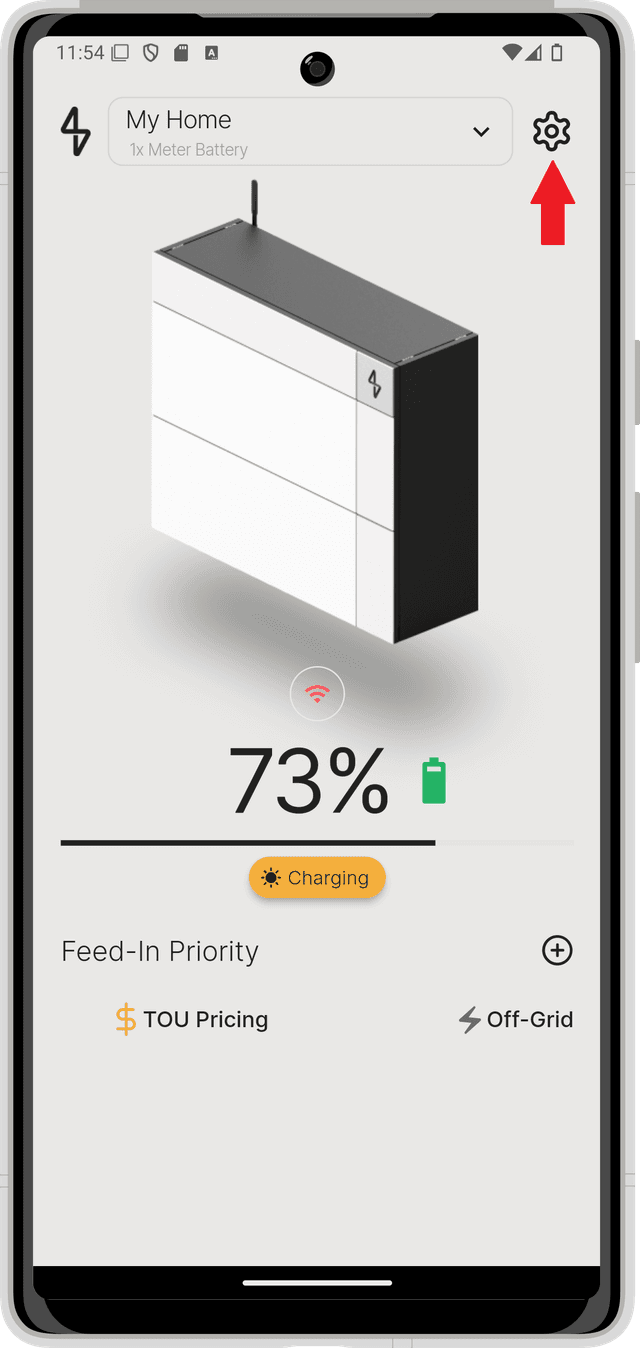The height and width of the screenshot is (1348, 640).
Task: Select the Off-Grid mode
Action: (516, 1020)
